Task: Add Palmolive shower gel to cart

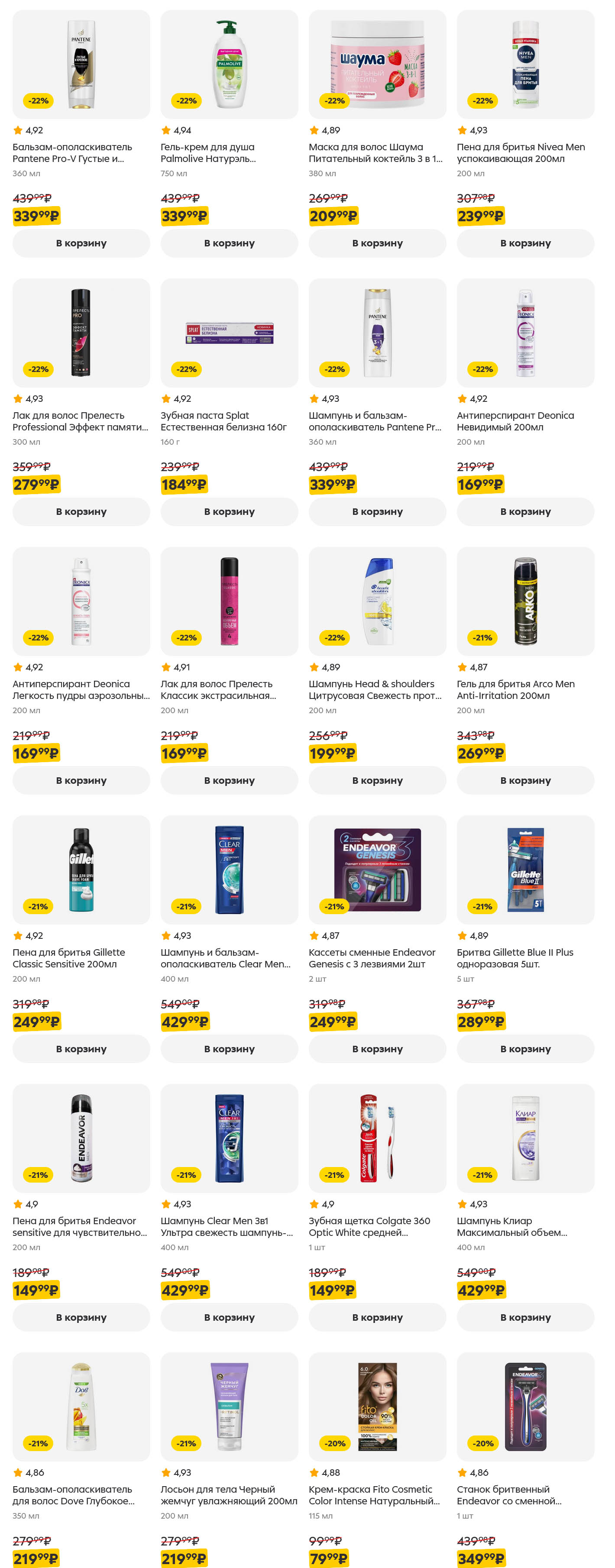Action: click(229, 243)
